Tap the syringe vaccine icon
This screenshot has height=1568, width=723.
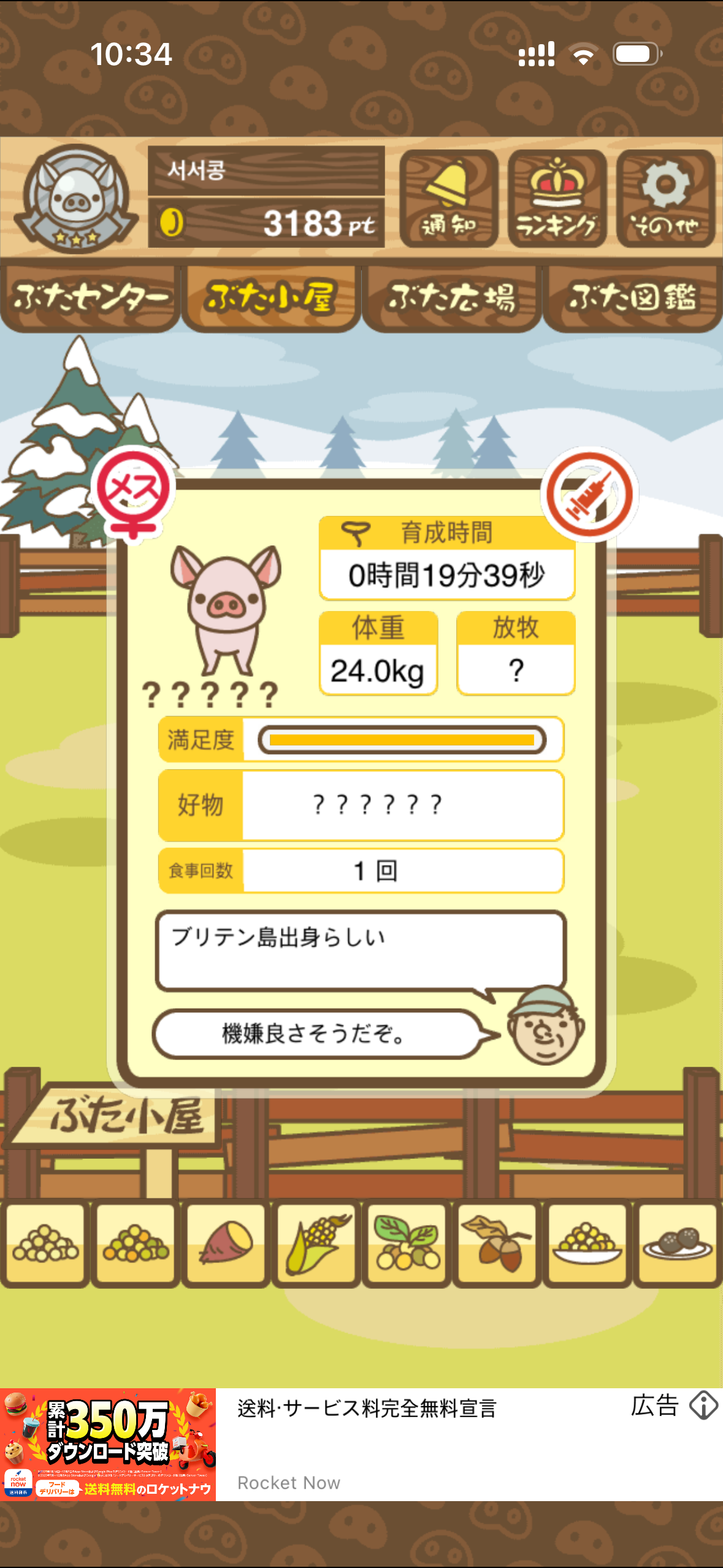tap(589, 494)
